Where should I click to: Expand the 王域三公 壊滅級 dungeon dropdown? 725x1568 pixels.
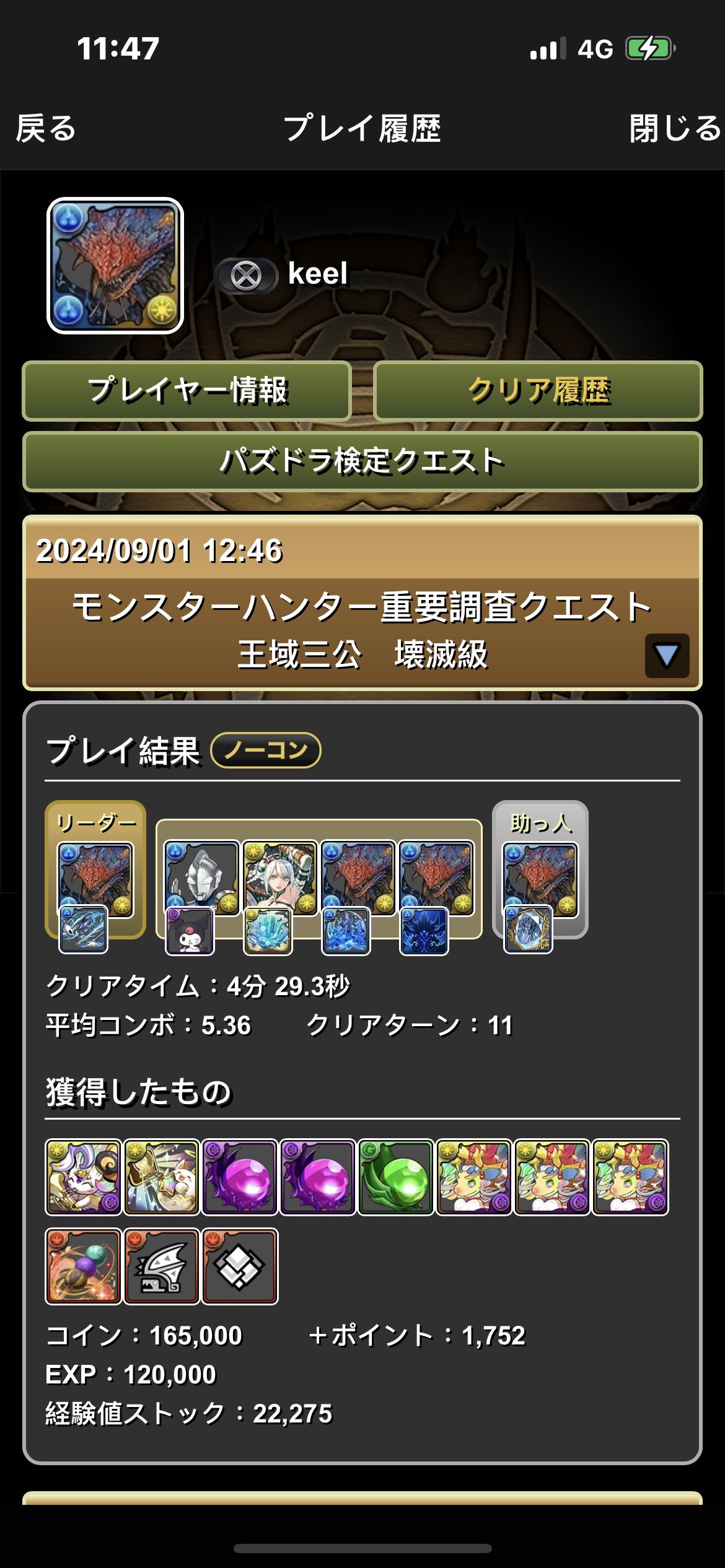pyautogui.click(x=667, y=655)
